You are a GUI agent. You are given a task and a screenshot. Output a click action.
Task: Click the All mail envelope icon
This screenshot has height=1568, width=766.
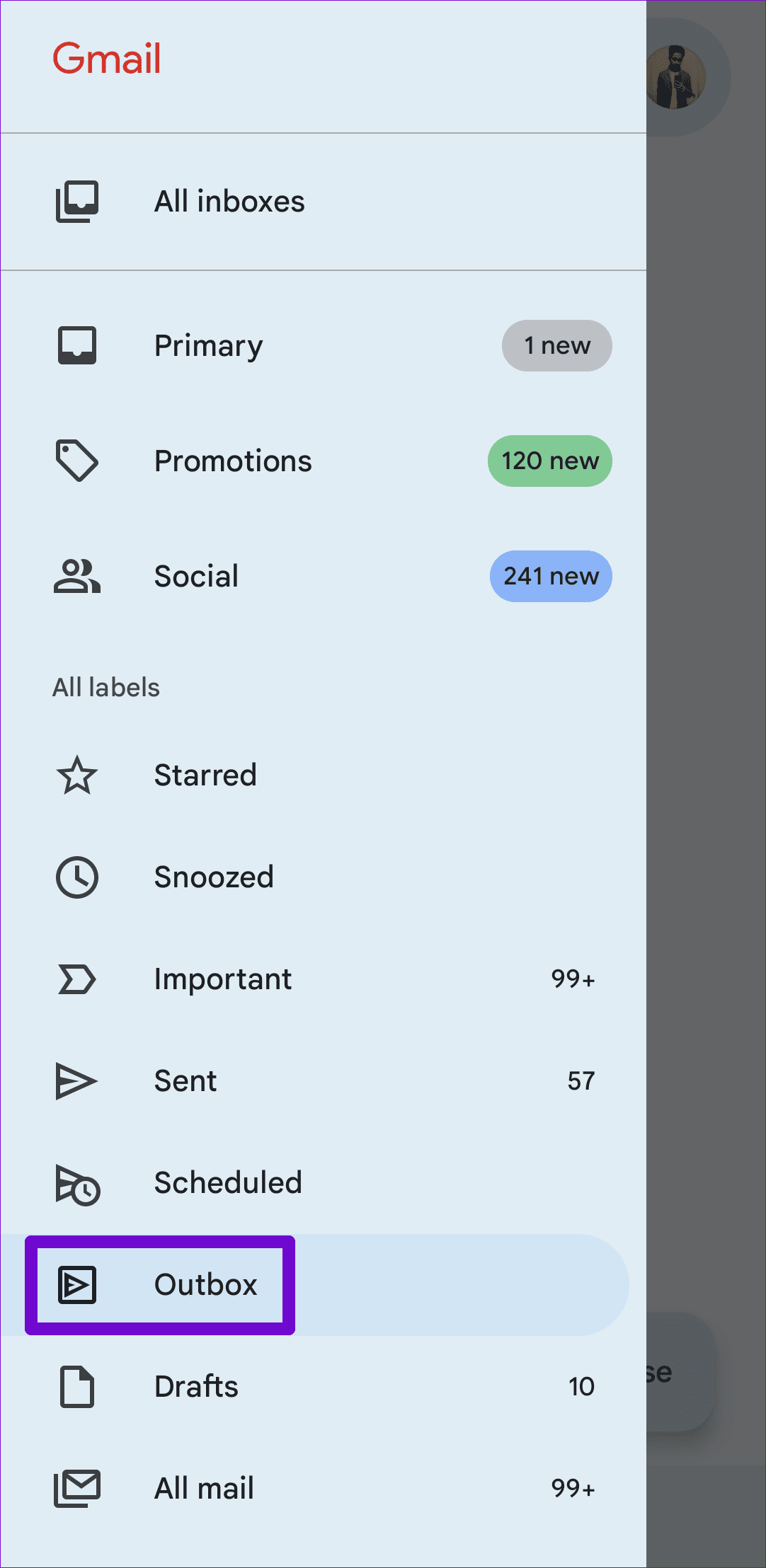(76, 1488)
